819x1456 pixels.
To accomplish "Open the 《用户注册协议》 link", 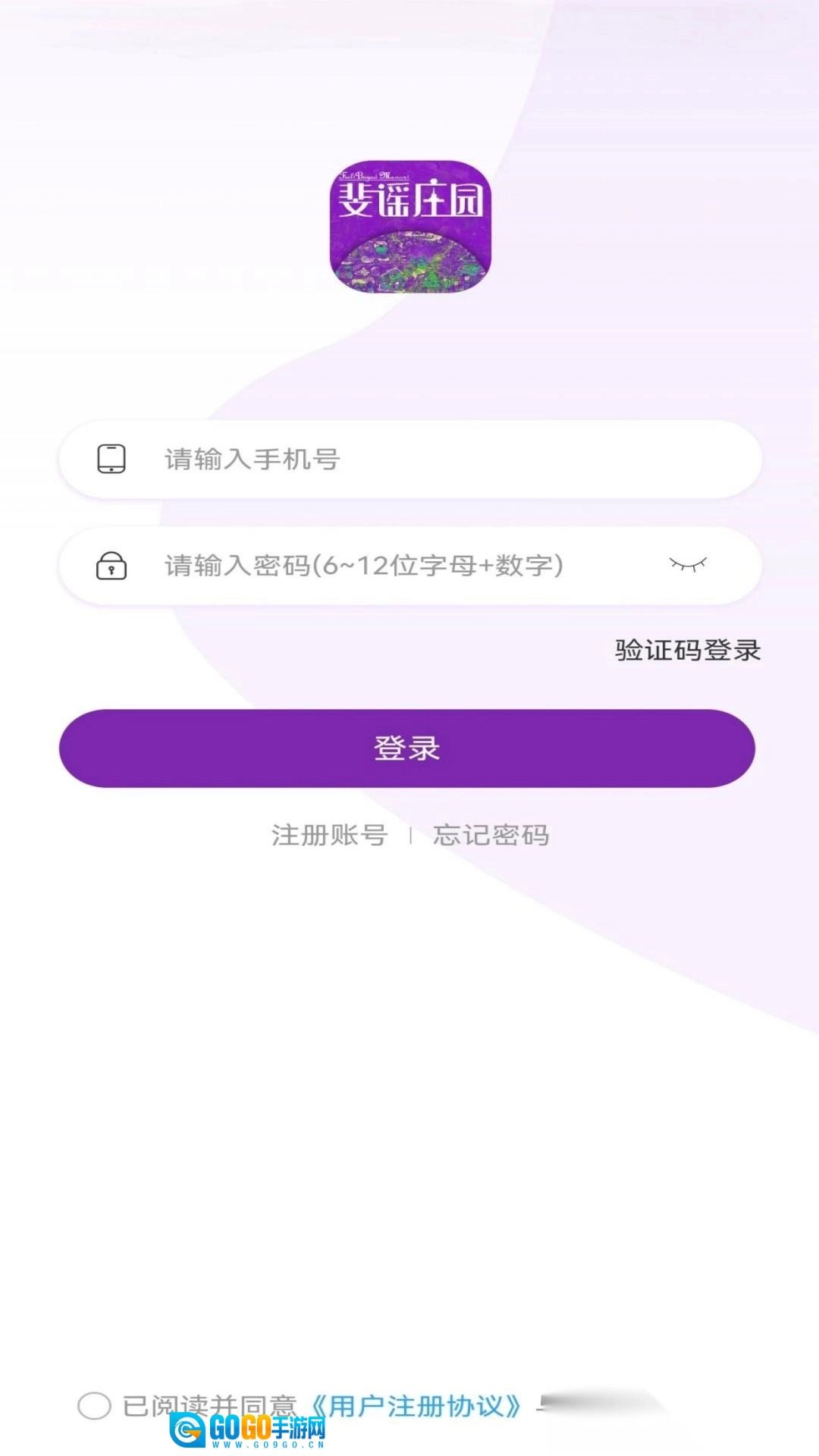I will [417, 1405].
